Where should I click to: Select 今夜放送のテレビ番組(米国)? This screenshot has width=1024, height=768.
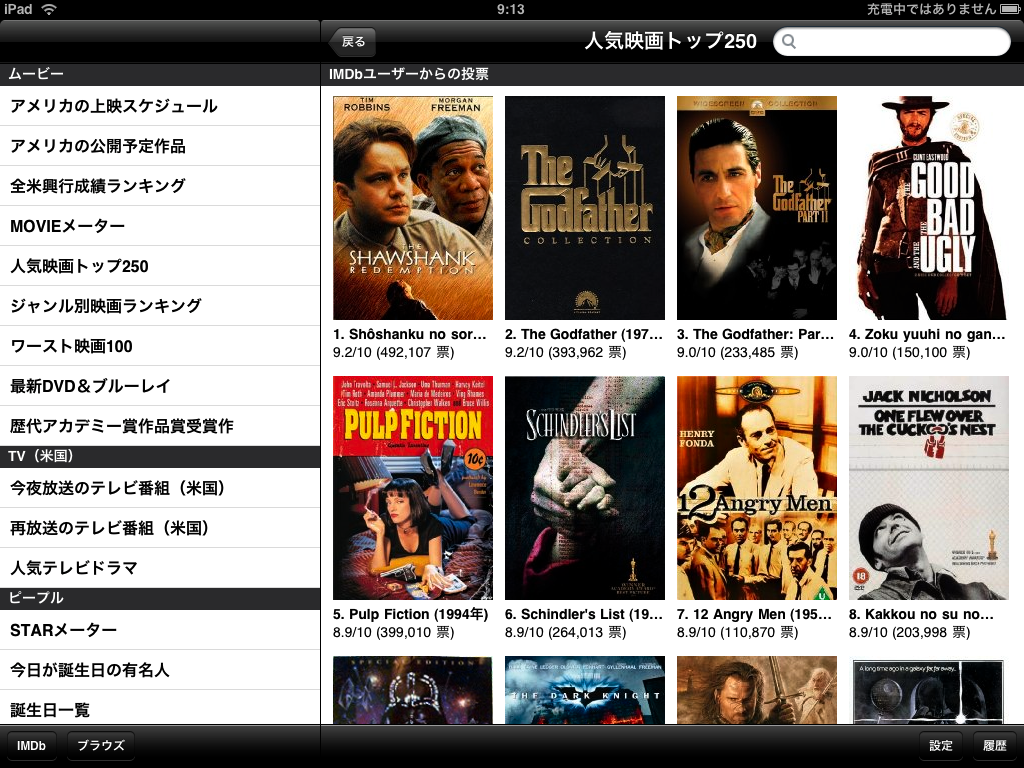coord(160,488)
